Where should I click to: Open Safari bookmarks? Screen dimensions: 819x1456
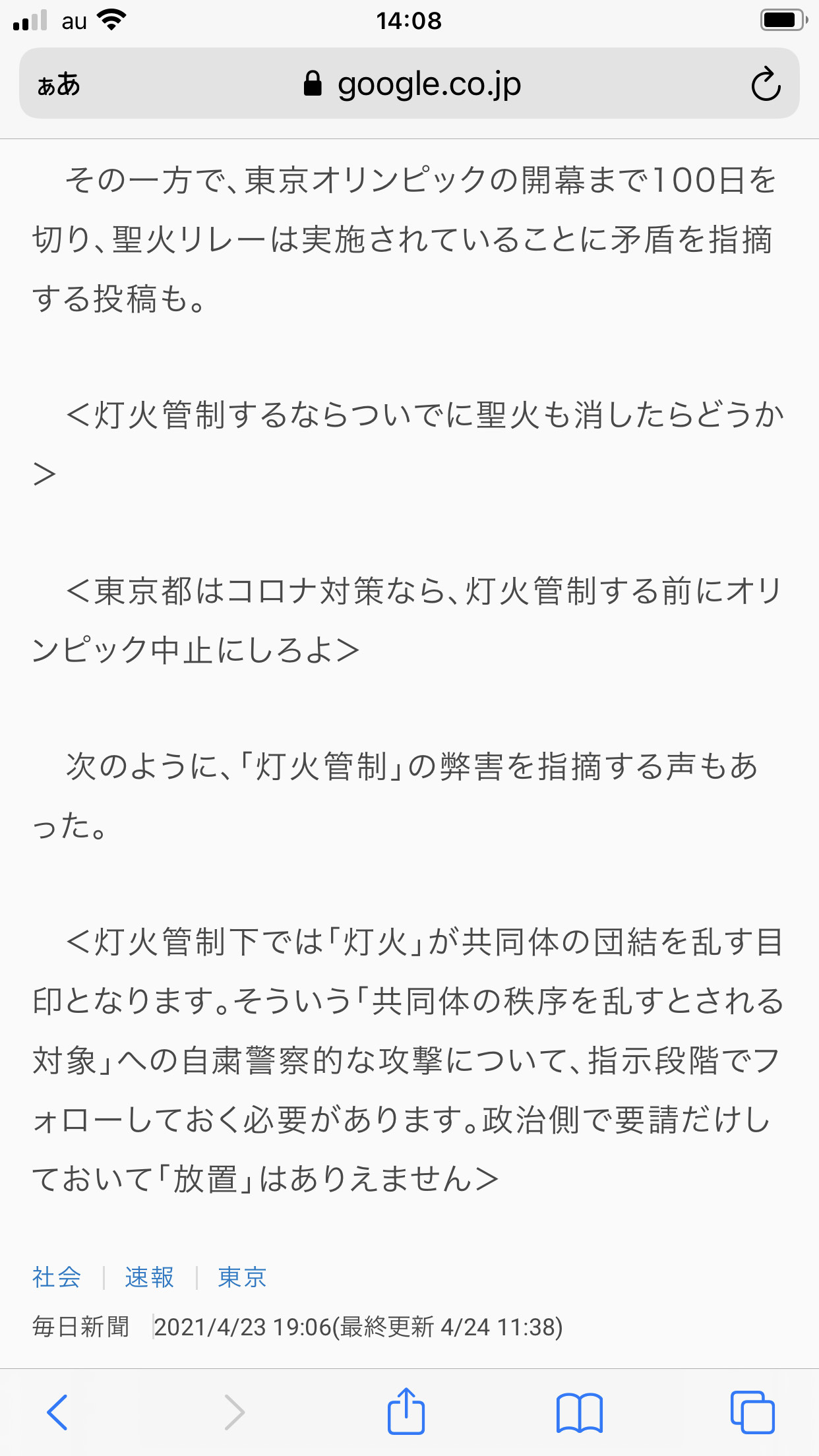coord(580,1412)
